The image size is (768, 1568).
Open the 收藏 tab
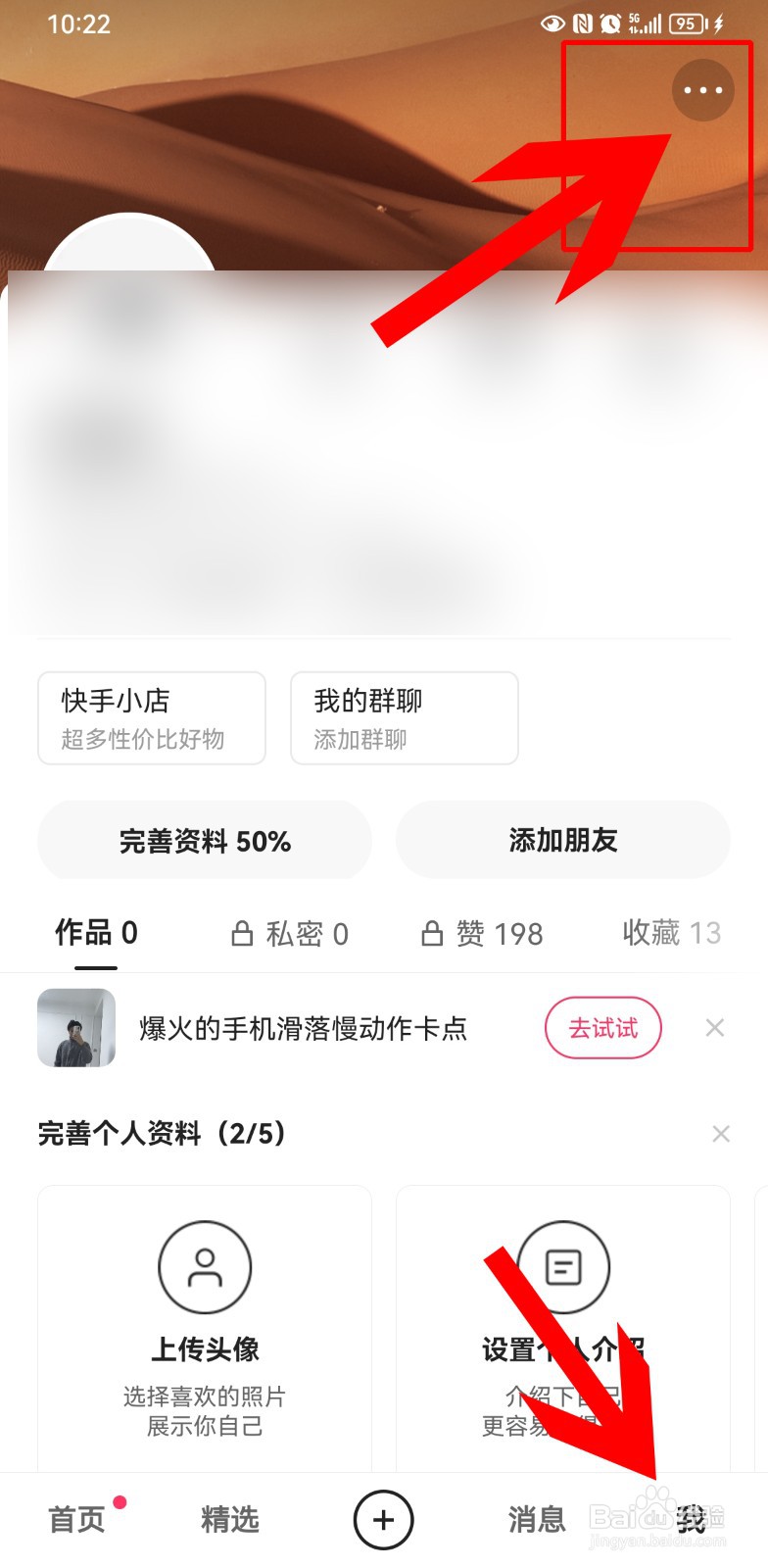(672, 933)
